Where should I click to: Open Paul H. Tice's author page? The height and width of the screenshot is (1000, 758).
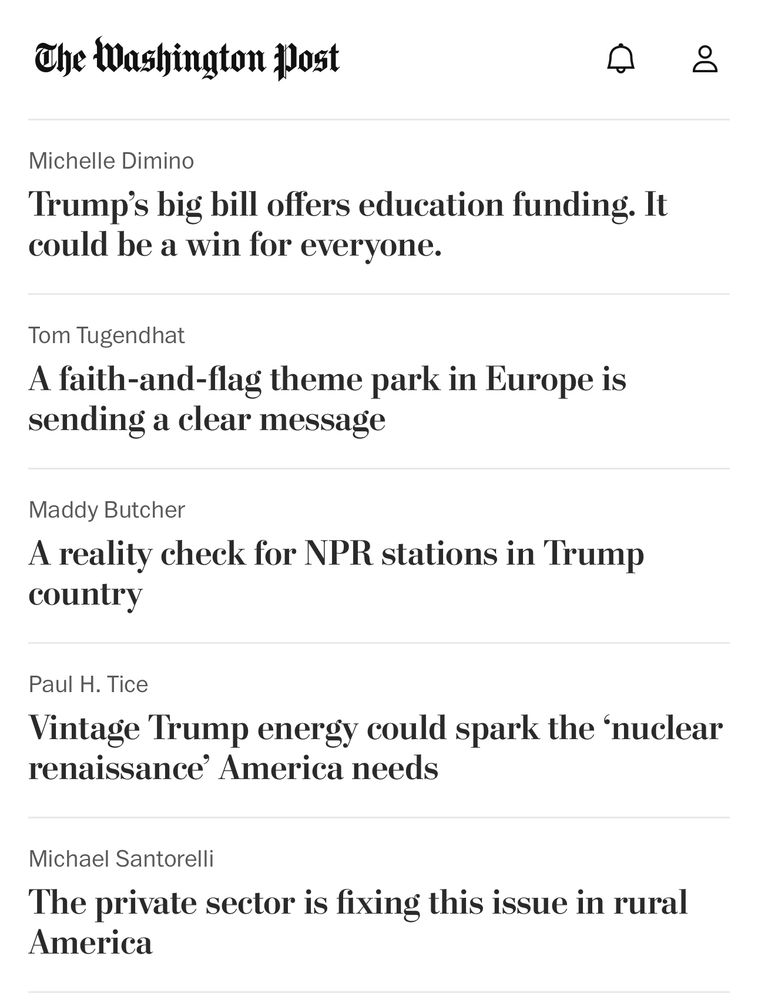pos(89,684)
